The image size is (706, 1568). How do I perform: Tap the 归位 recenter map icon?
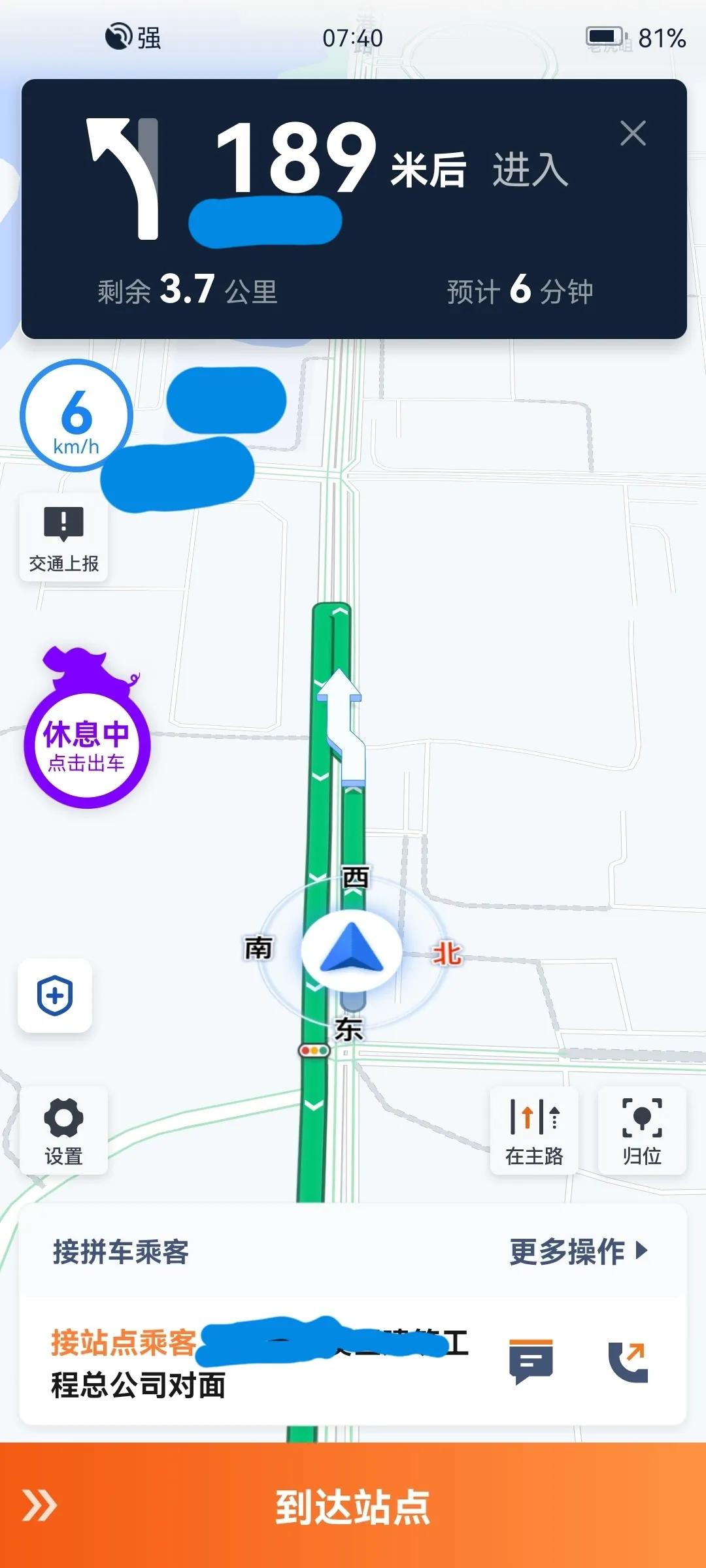pos(642,1132)
